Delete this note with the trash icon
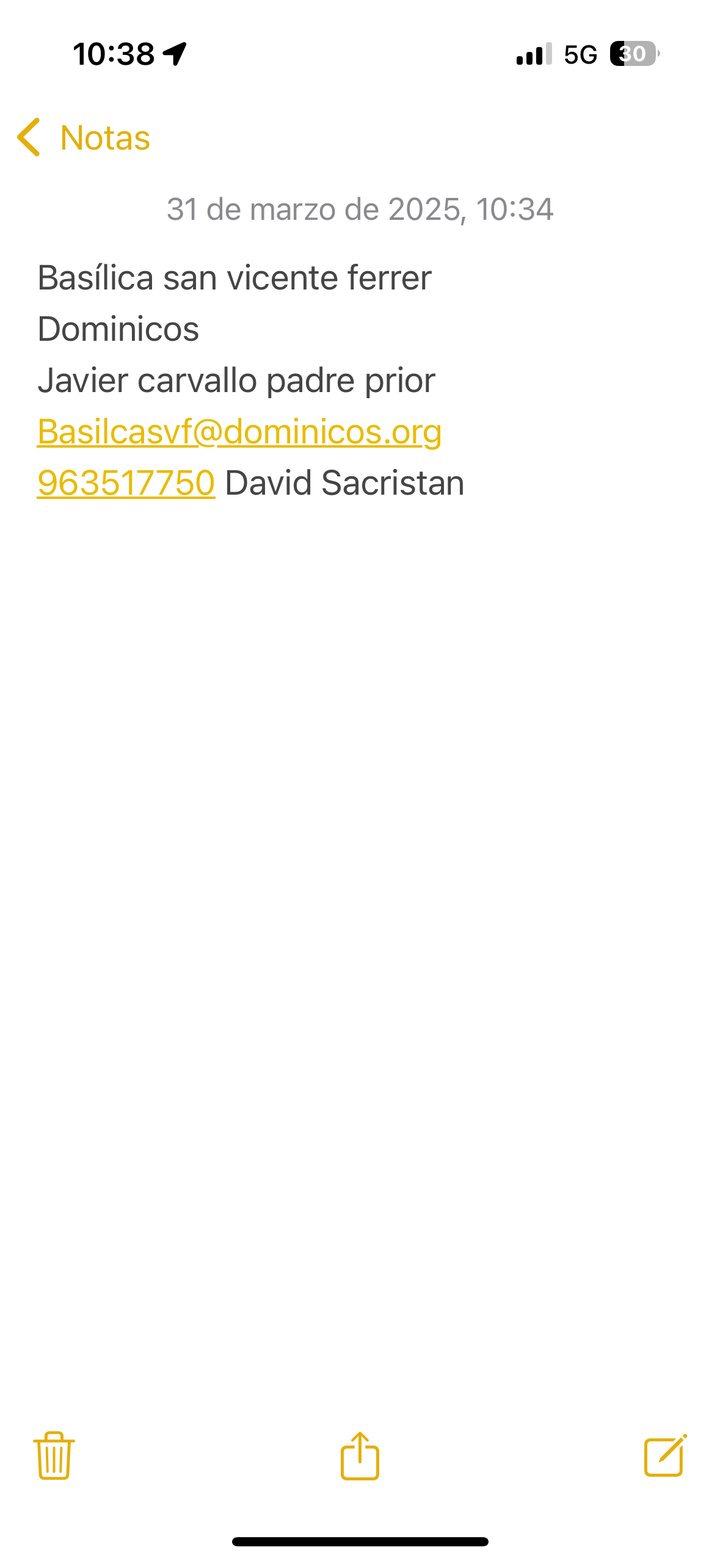Screen dimensions: 720x1561 pos(54,1455)
